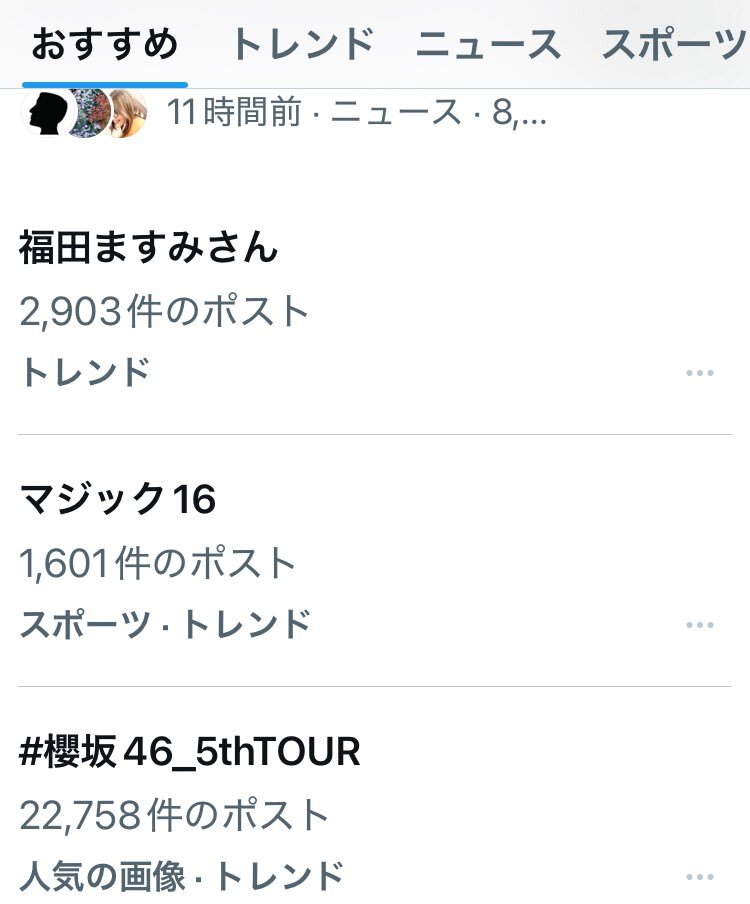Open the #櫻坂46_5thTOUR hashtag trend

(x=190, y=751)
